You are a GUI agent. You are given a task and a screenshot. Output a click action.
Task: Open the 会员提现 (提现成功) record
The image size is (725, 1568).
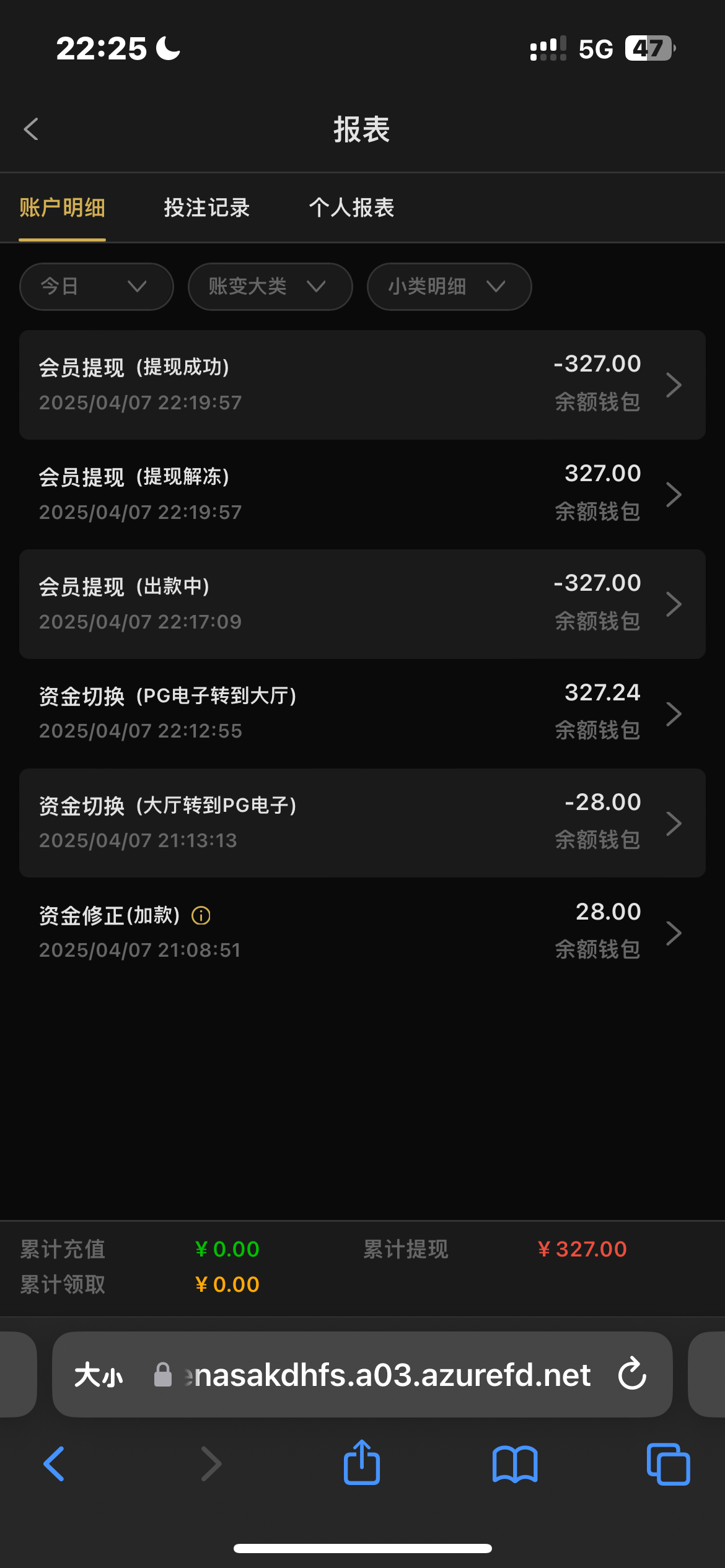pos(362,385)
